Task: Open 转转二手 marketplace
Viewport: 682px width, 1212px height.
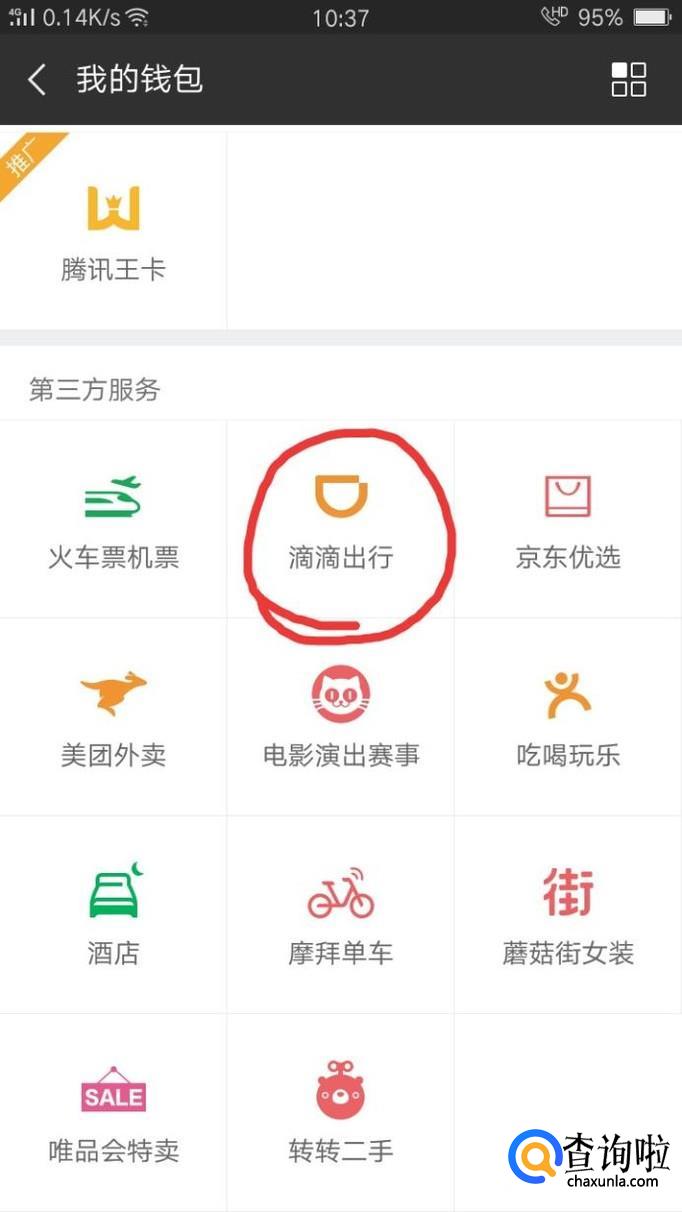Action: click(x=340, y=1112)
